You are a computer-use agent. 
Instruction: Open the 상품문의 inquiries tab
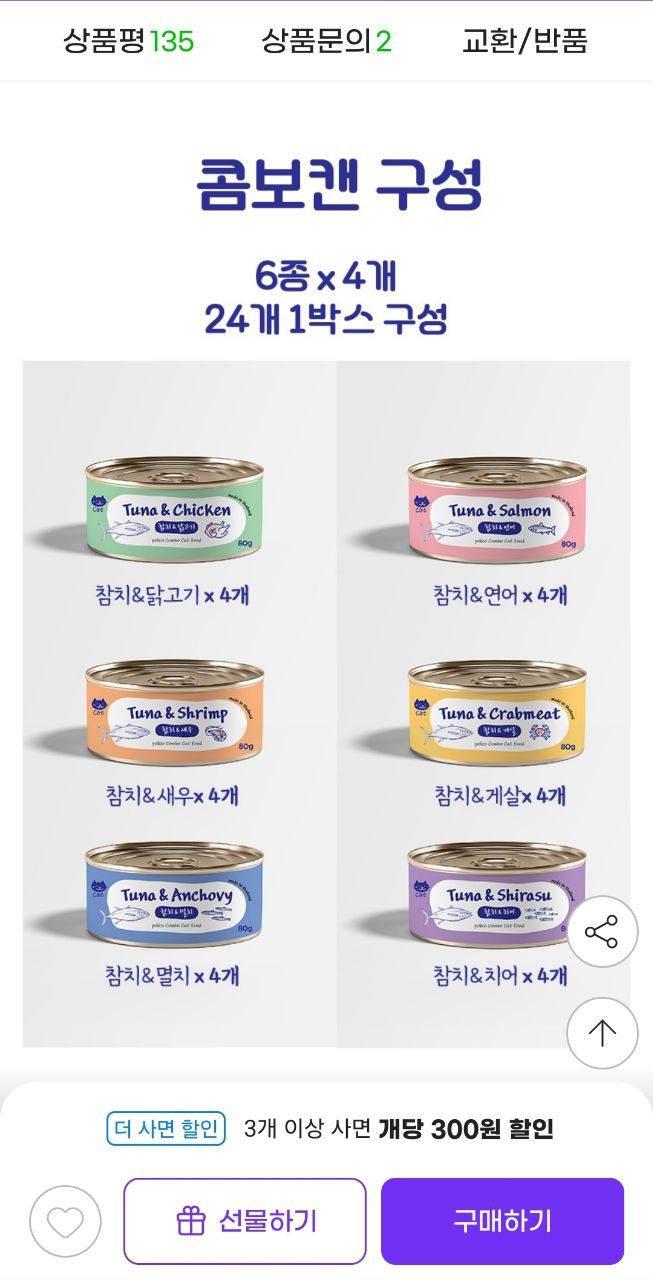(x=326, y=41)
